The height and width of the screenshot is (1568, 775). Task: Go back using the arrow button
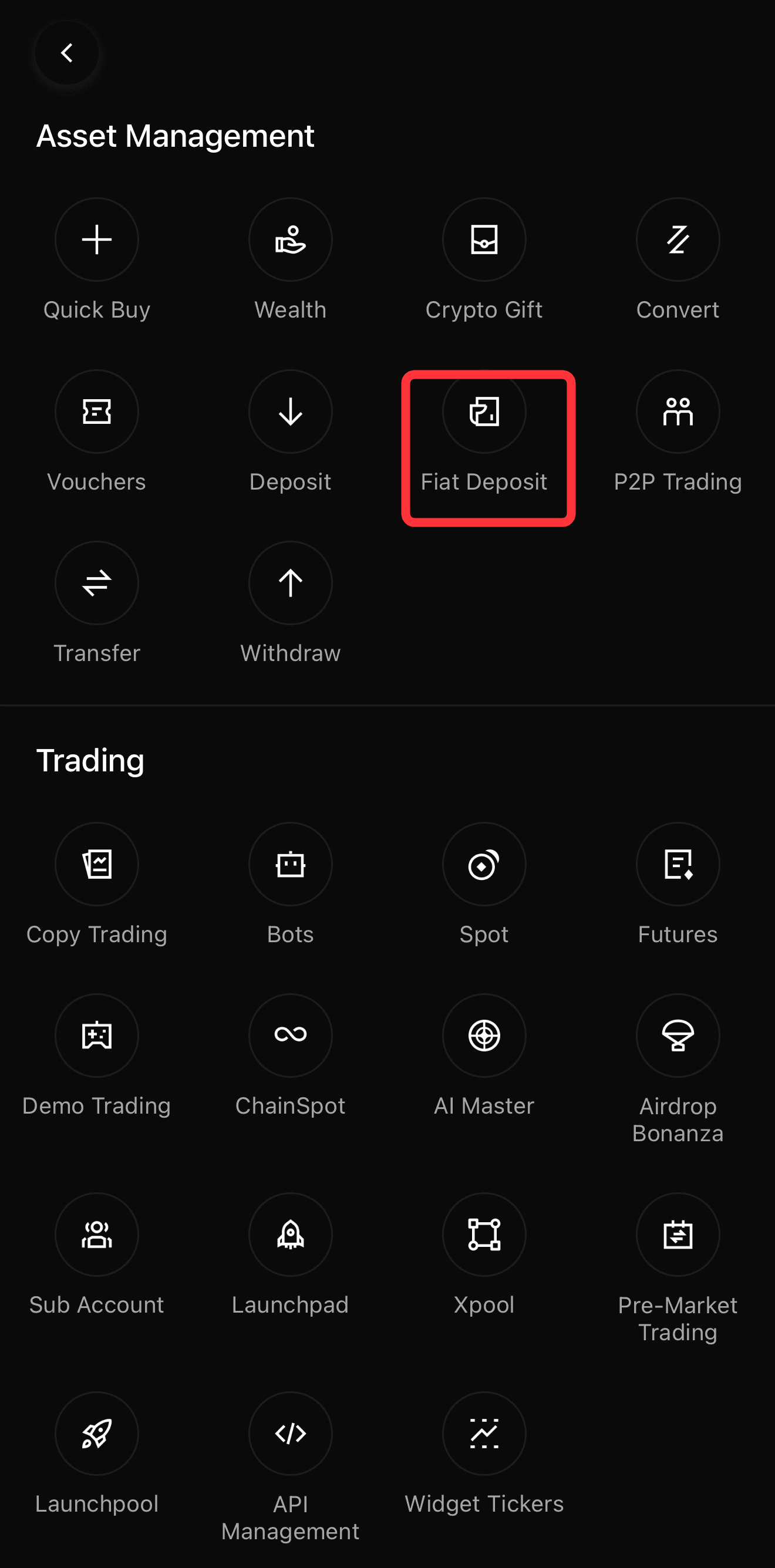(66, 53)
